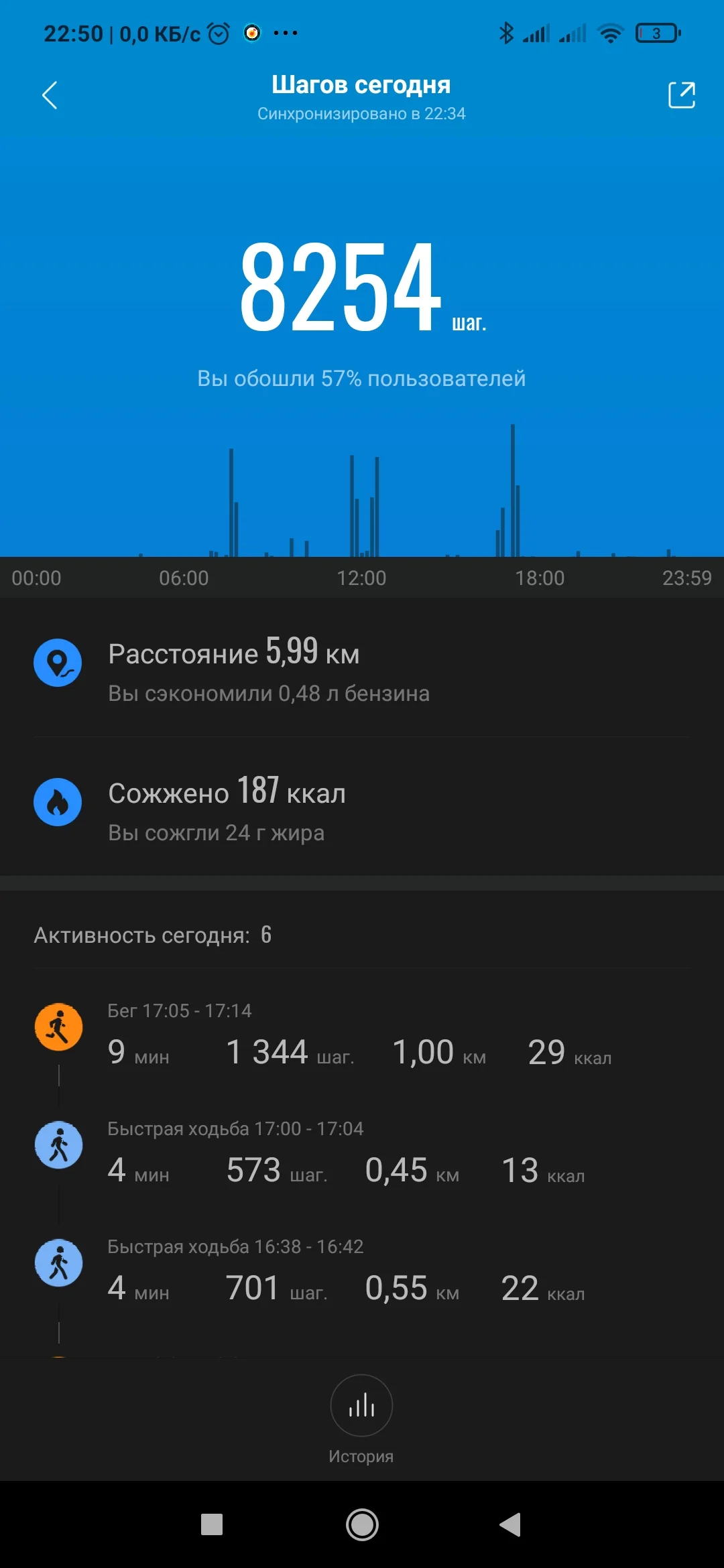Tap the battery indicator in status bar

(x=656, y=32)
